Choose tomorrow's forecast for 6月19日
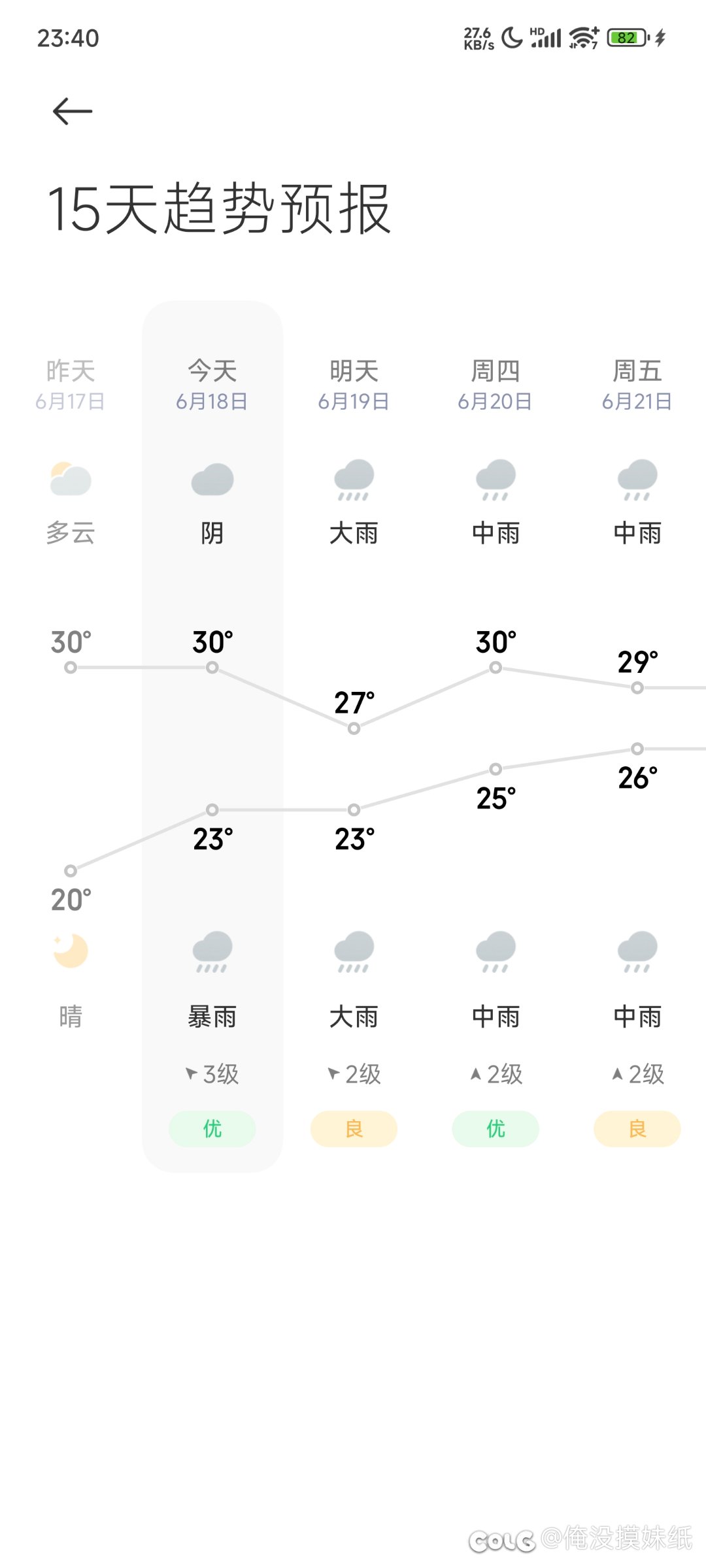 point(354,385)
